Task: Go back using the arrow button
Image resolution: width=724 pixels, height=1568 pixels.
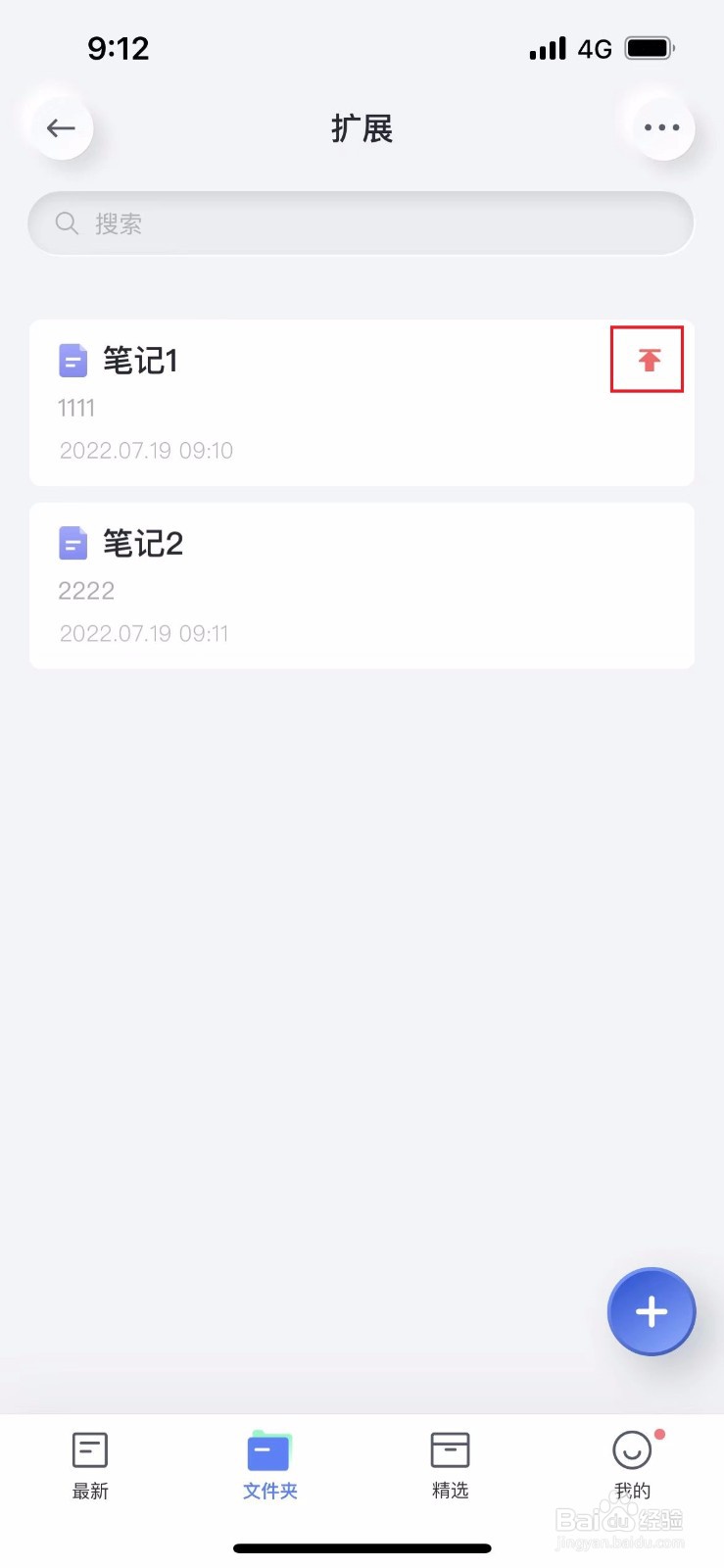Action: 61,127
